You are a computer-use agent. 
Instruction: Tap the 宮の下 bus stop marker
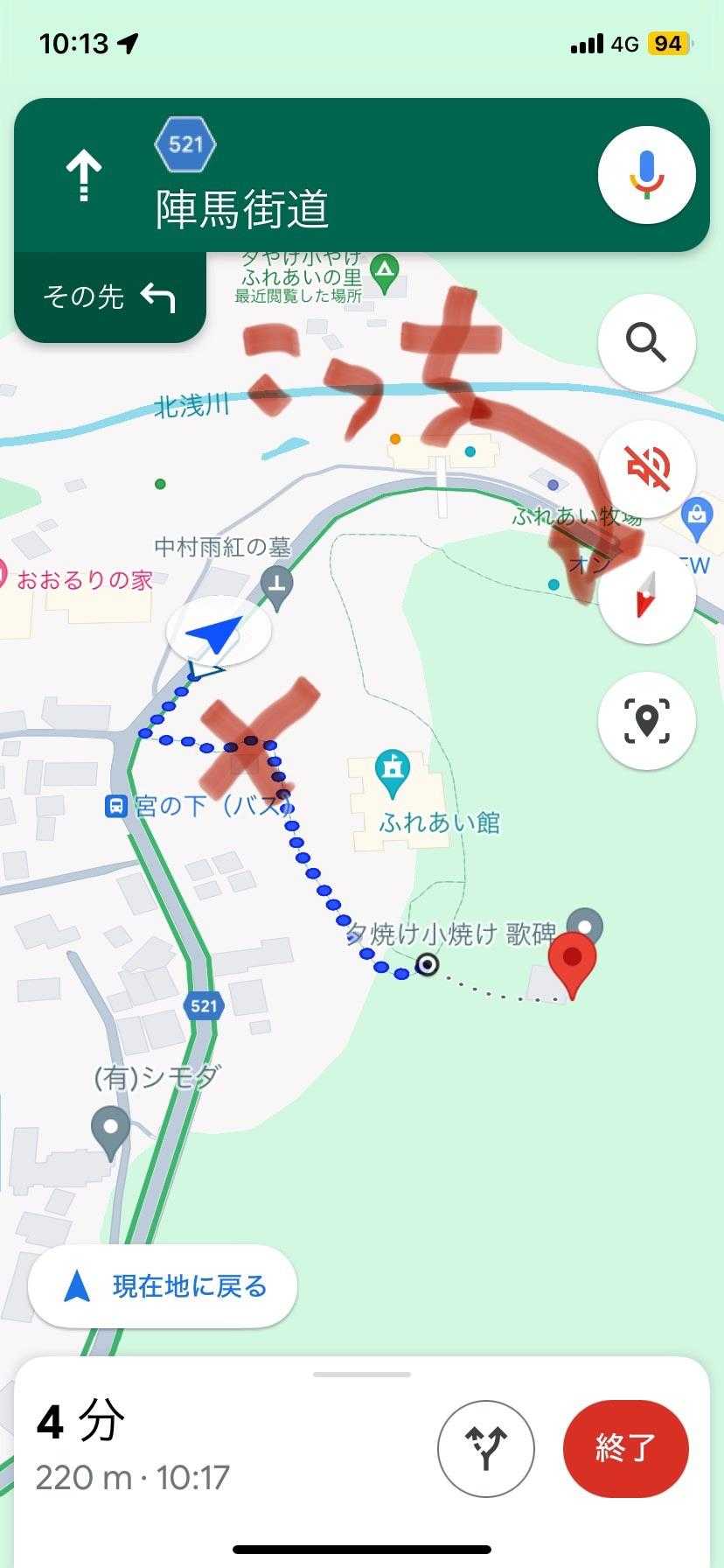point(115,806)
